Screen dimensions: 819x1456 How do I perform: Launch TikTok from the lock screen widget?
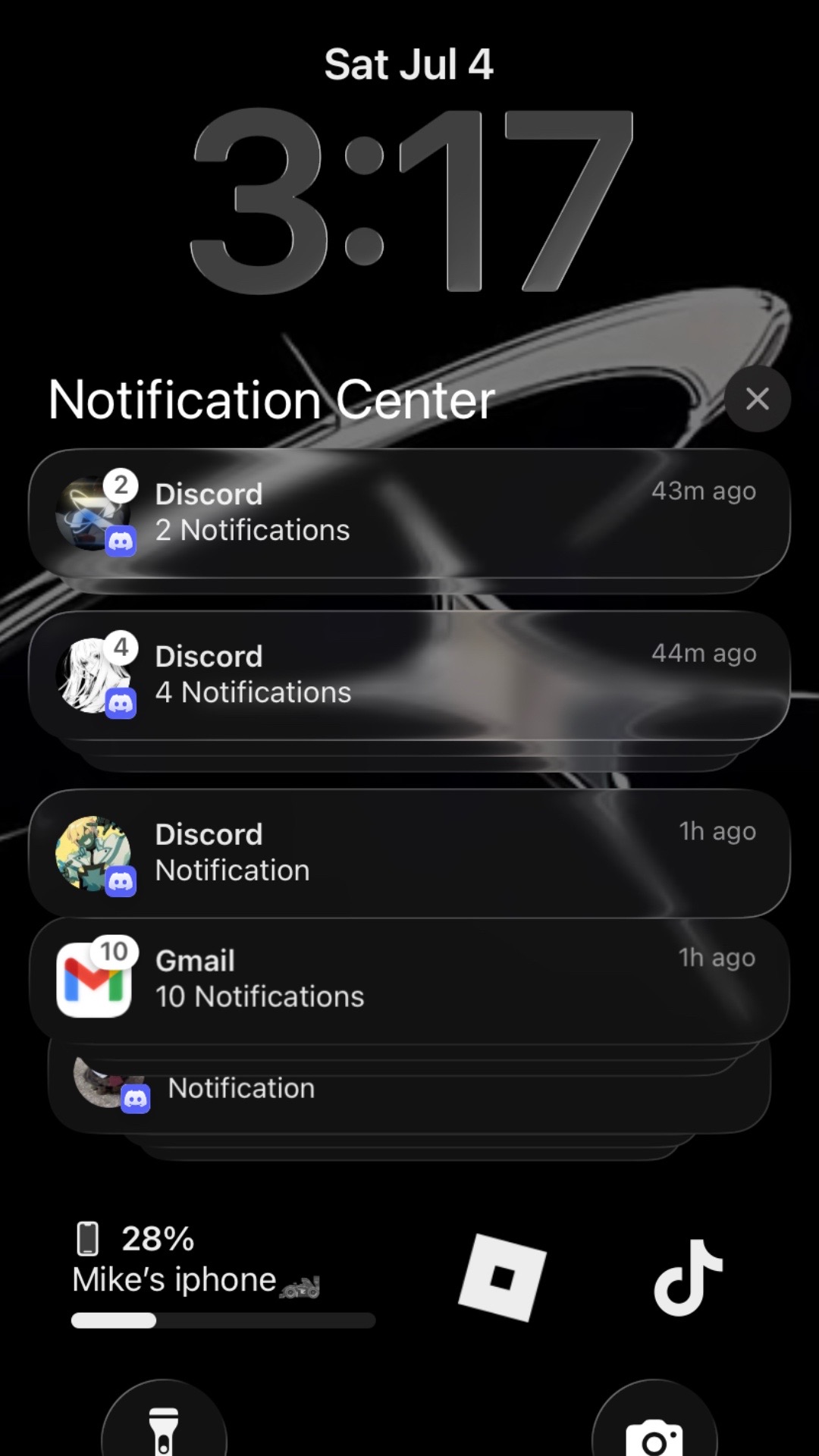688,1277
